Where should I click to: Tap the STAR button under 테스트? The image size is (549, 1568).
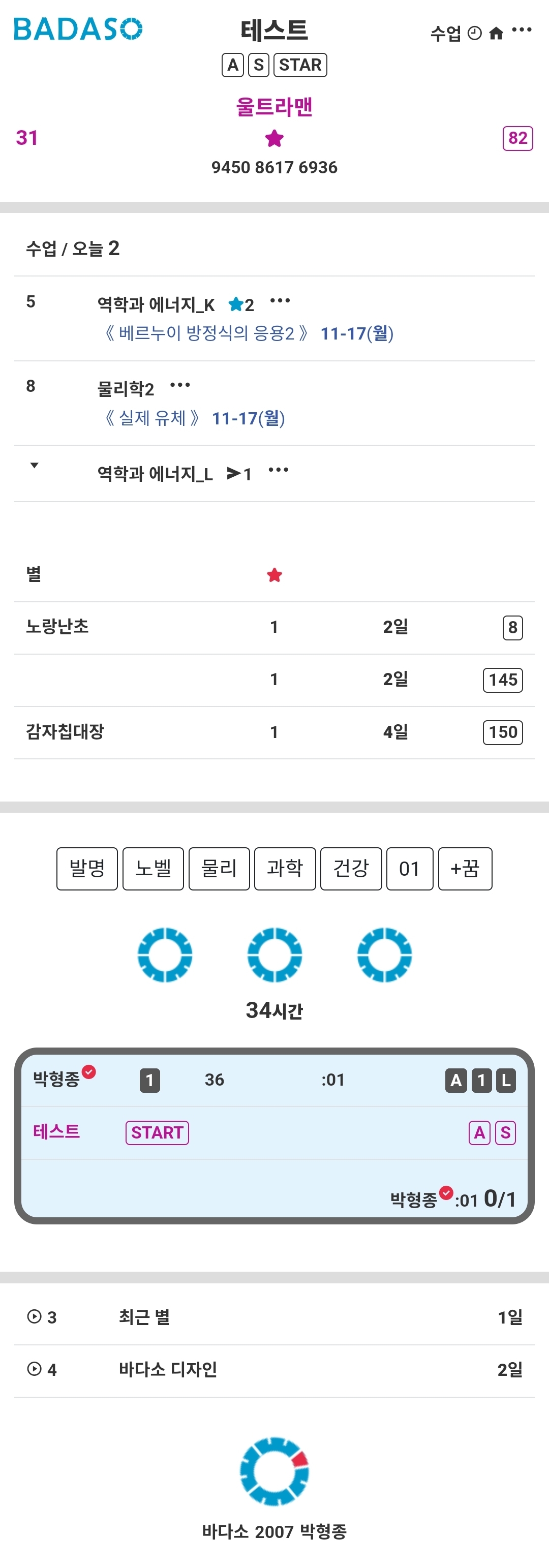300,65
